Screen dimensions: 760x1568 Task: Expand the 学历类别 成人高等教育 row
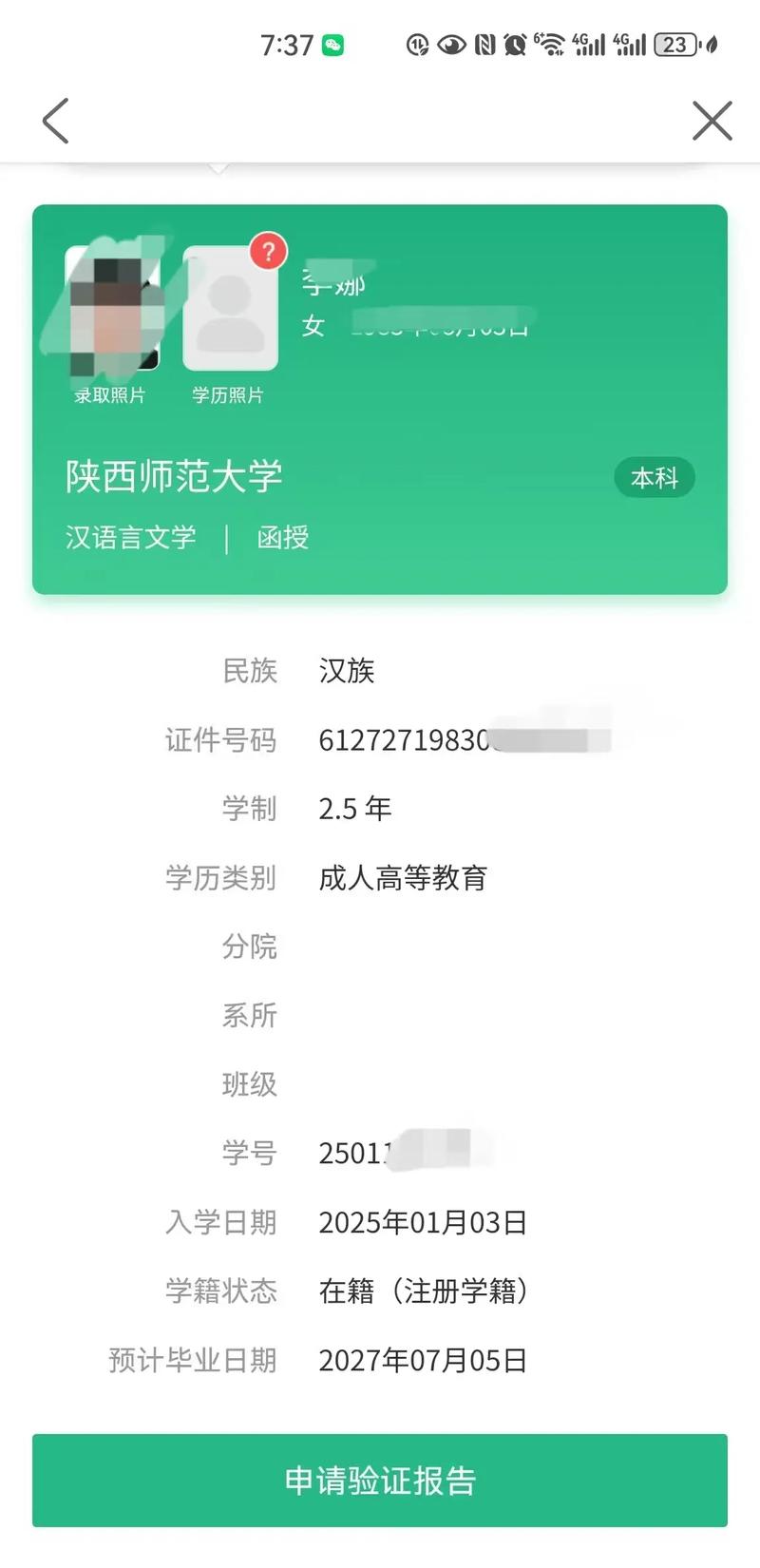[403, 878]
